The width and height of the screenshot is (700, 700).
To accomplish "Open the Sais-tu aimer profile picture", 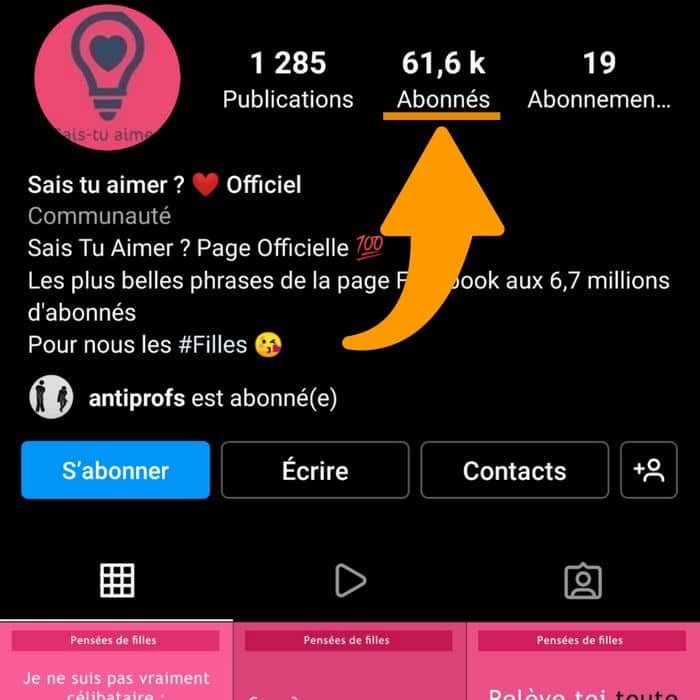I will pyautogui.click(x=107, y=82).
